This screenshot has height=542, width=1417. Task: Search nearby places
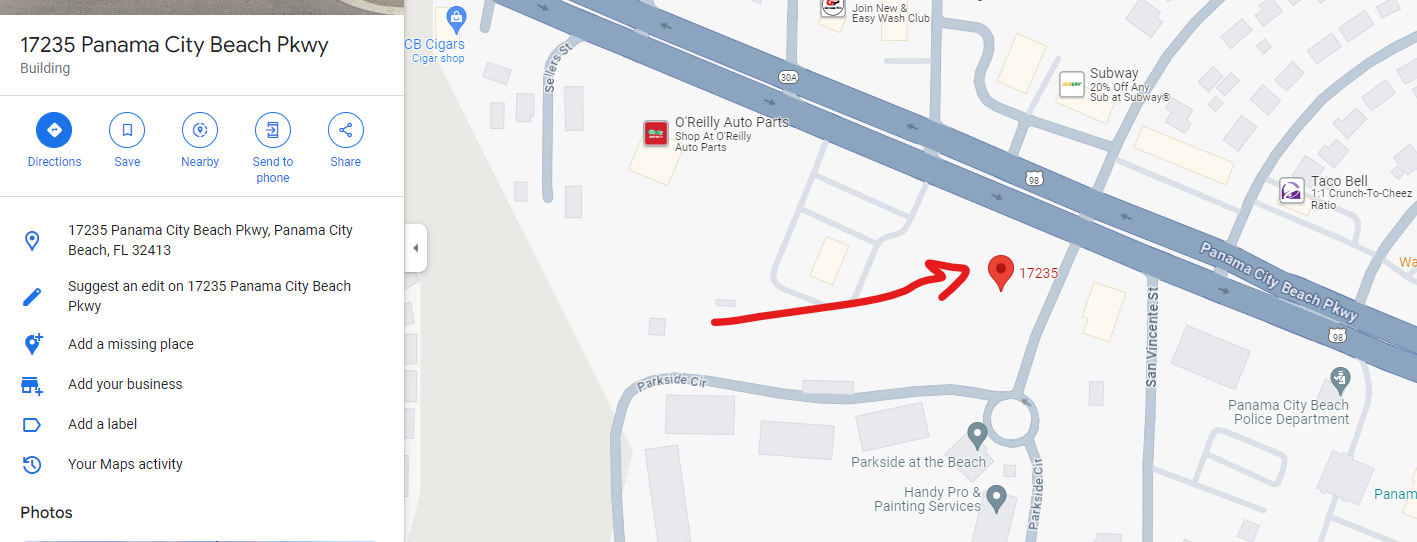click(x=200, y=130)
